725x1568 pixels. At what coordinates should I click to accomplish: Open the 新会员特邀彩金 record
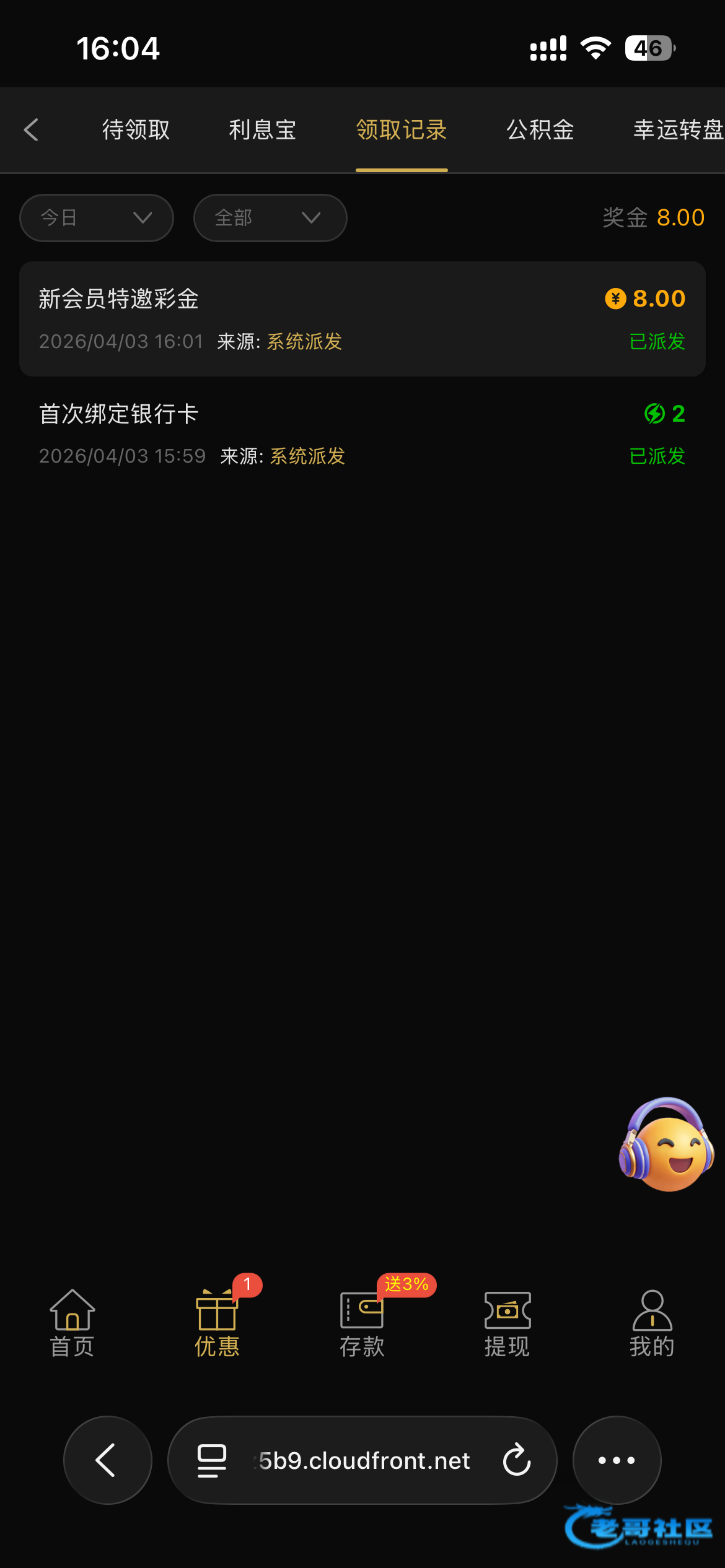(x=362, y=319)
